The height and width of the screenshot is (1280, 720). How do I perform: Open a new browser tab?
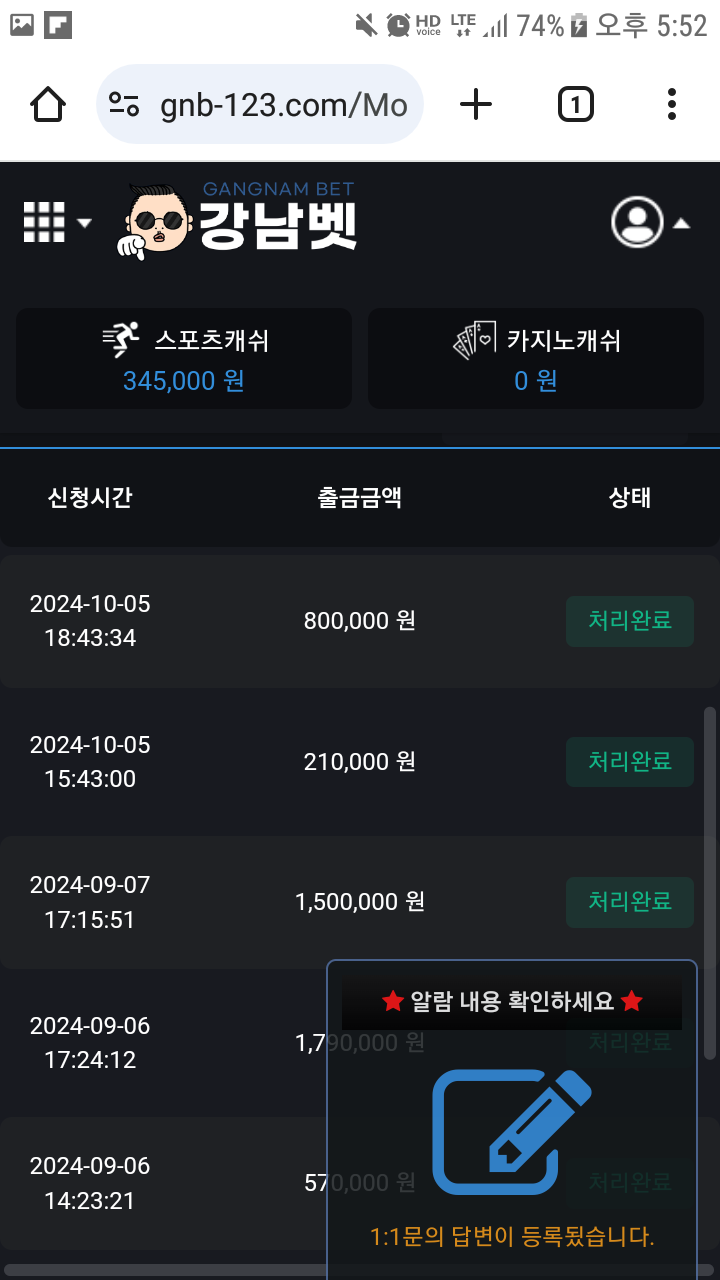pyautogui.click(x=476, y=104)
